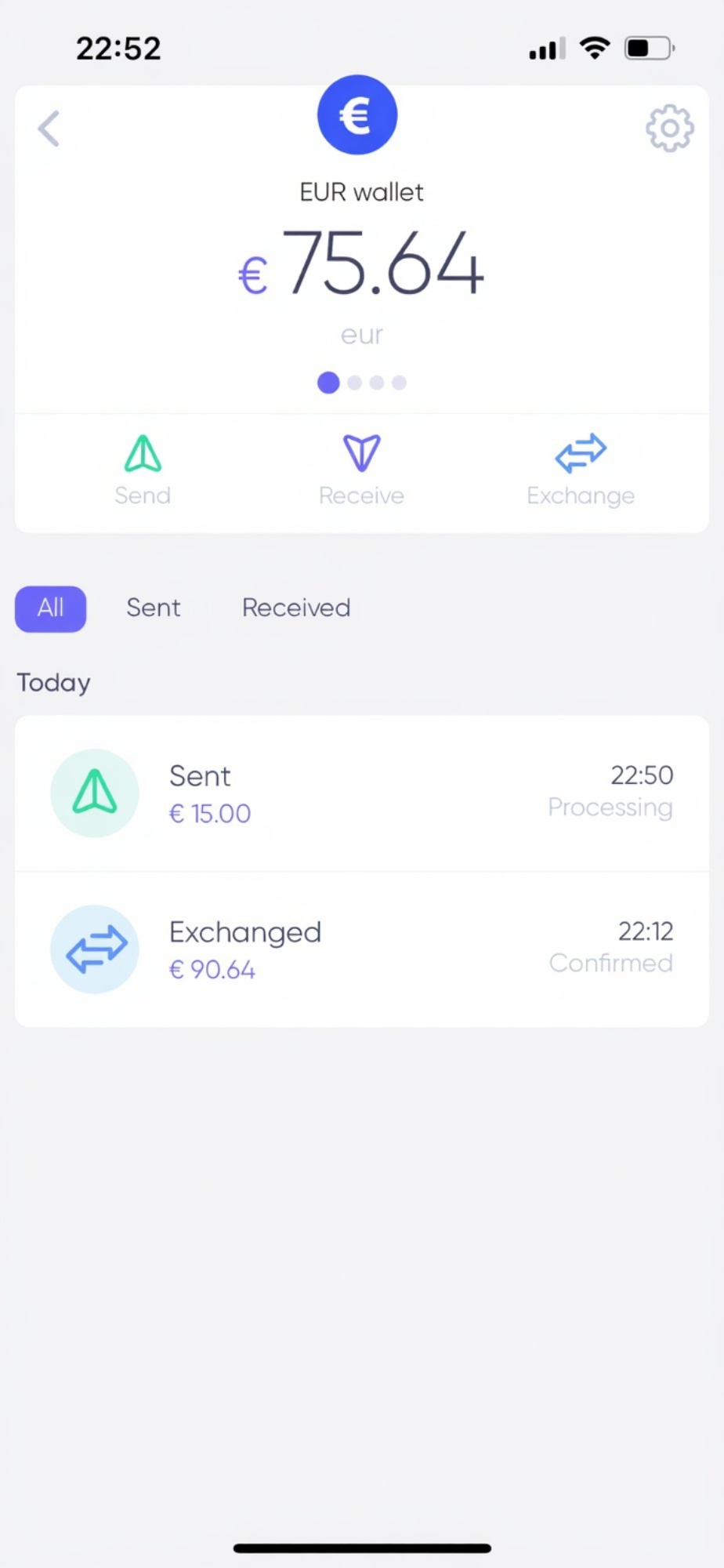Tap Send to transfer euros
This screenshot has height=1568, width=724.
(143, 470)
